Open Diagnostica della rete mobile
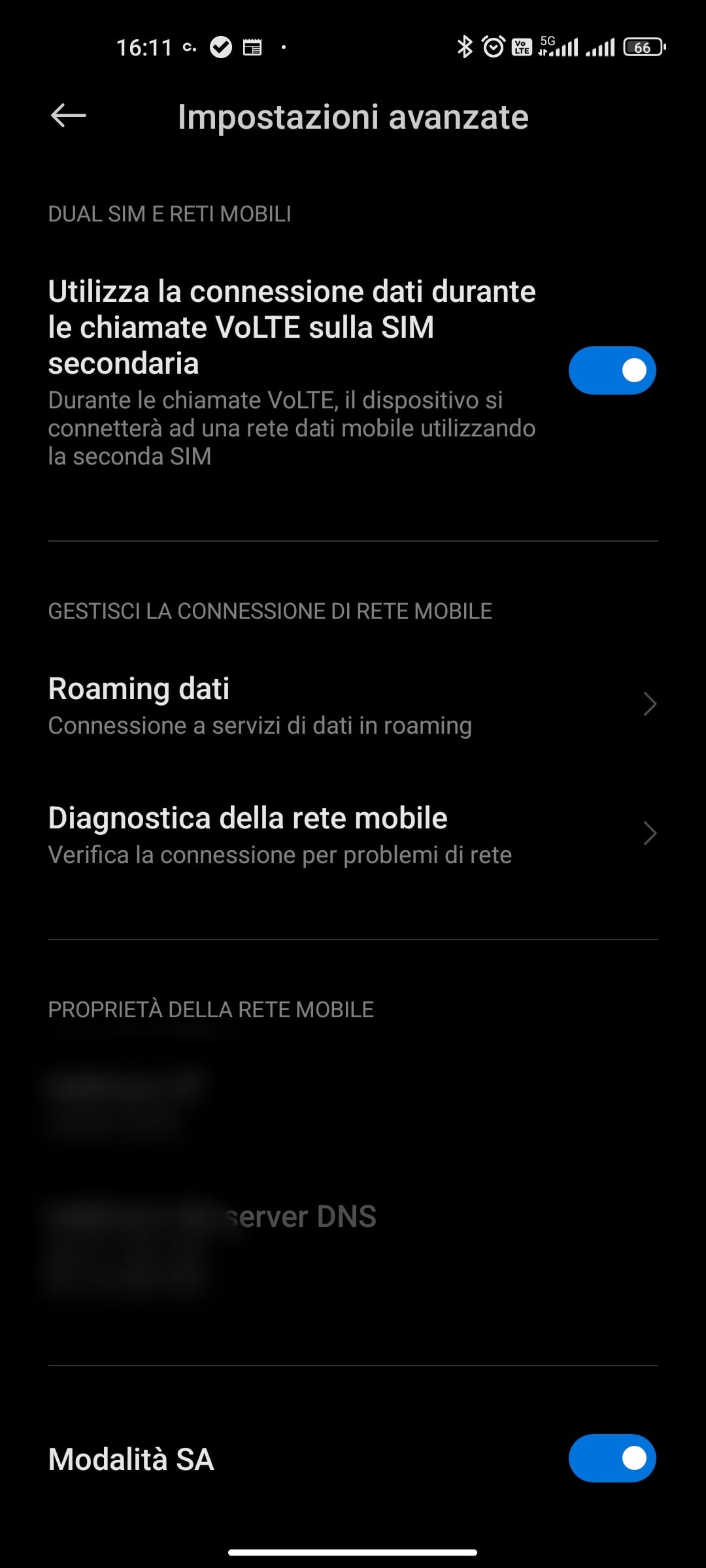 (x=353, y=835)
